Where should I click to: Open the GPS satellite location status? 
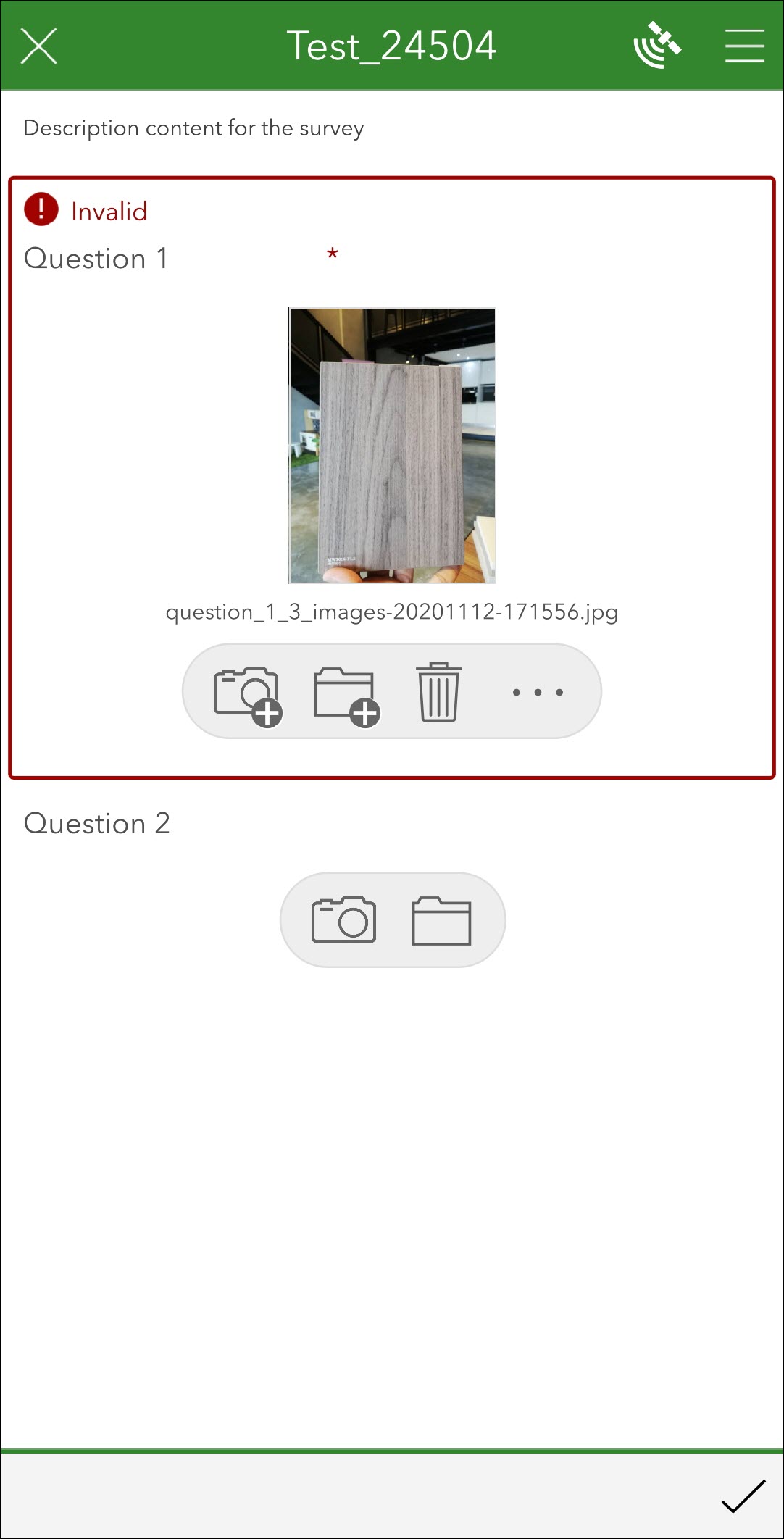[x=657, y=46]
